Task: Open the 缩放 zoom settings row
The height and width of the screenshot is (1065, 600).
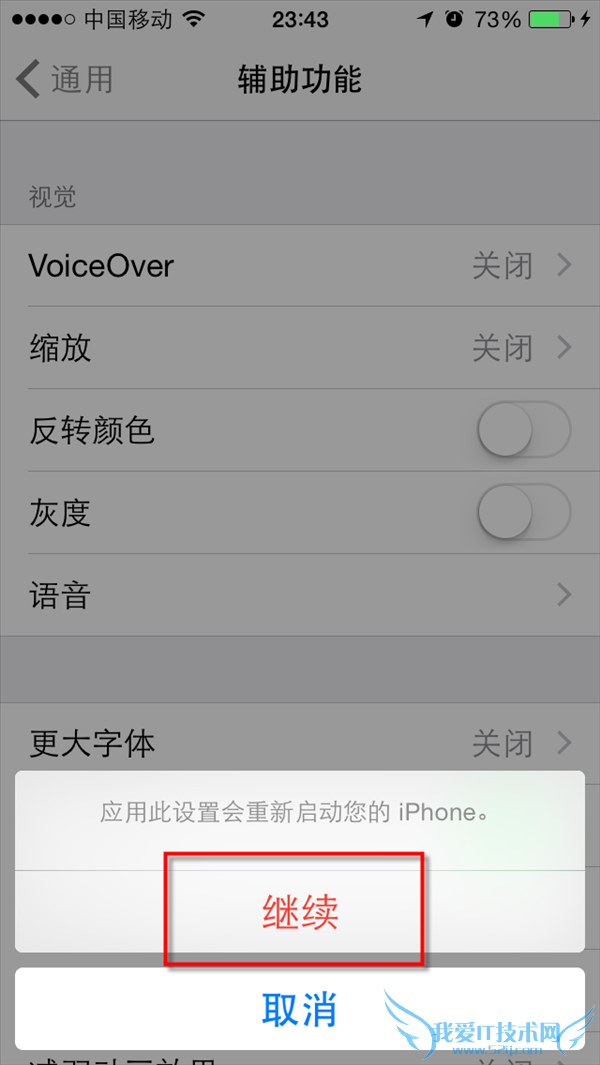Action: click(x=300, y=348)
